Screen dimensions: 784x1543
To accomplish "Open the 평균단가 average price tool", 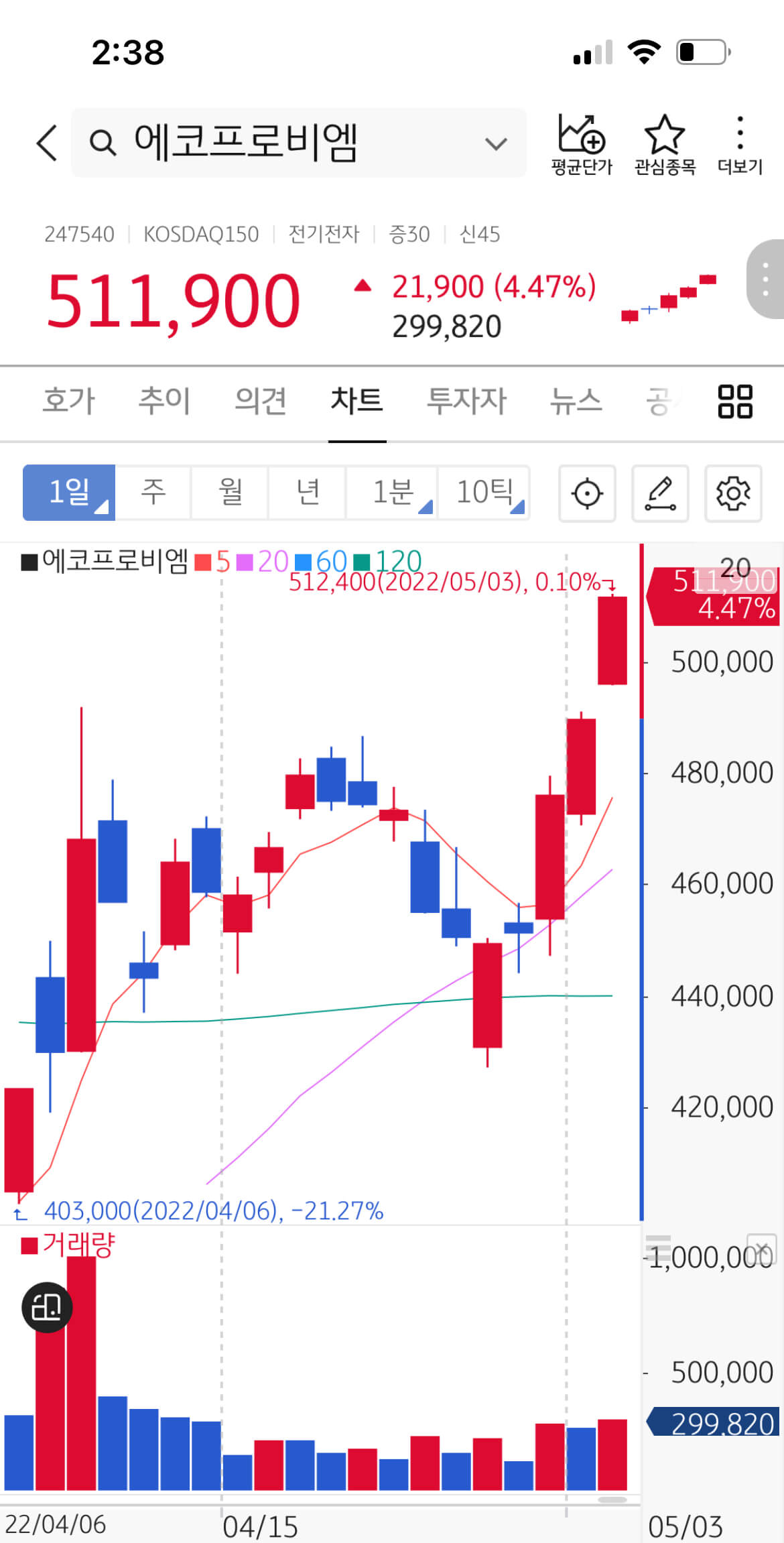I will click(x=581, y=143).
